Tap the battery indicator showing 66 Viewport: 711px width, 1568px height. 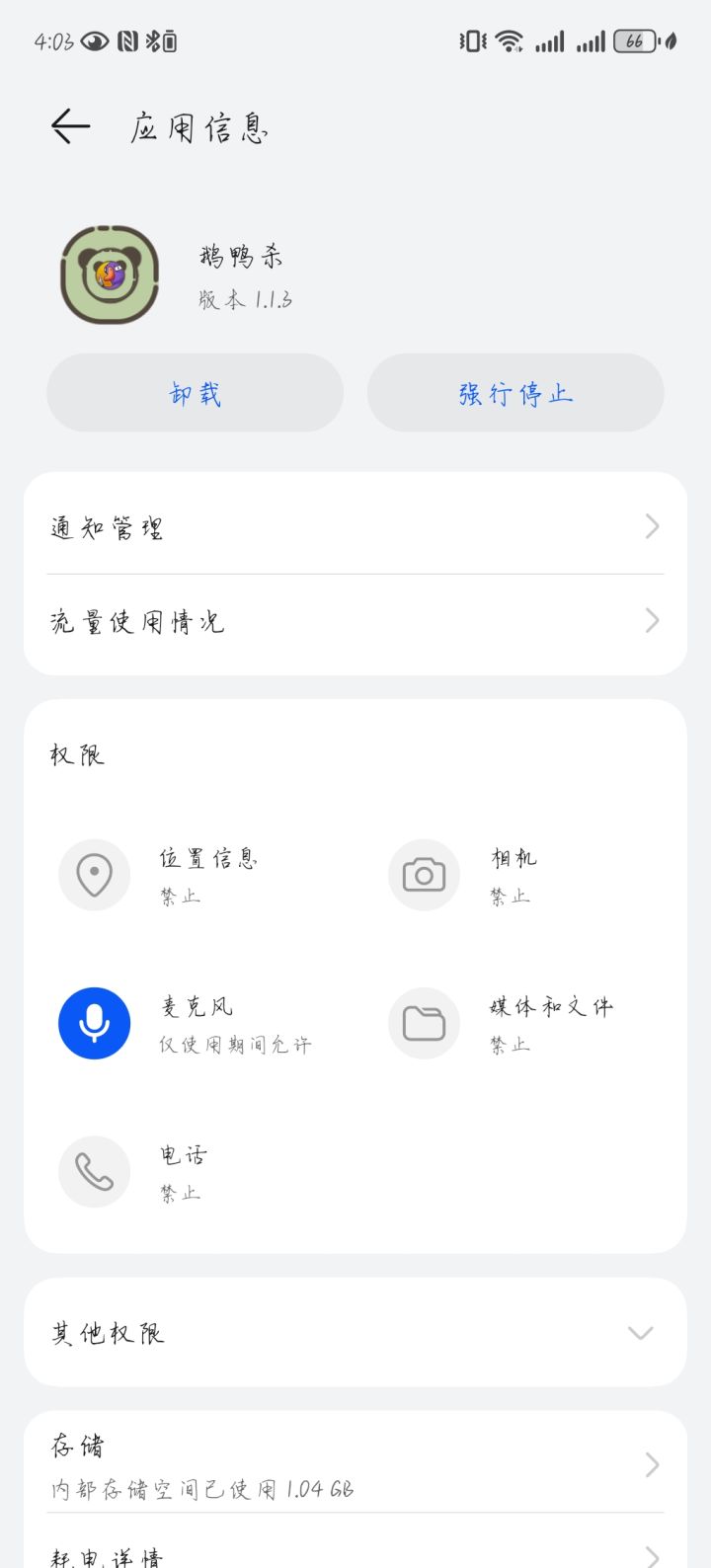pyautogui.click(x=635, y=40)
